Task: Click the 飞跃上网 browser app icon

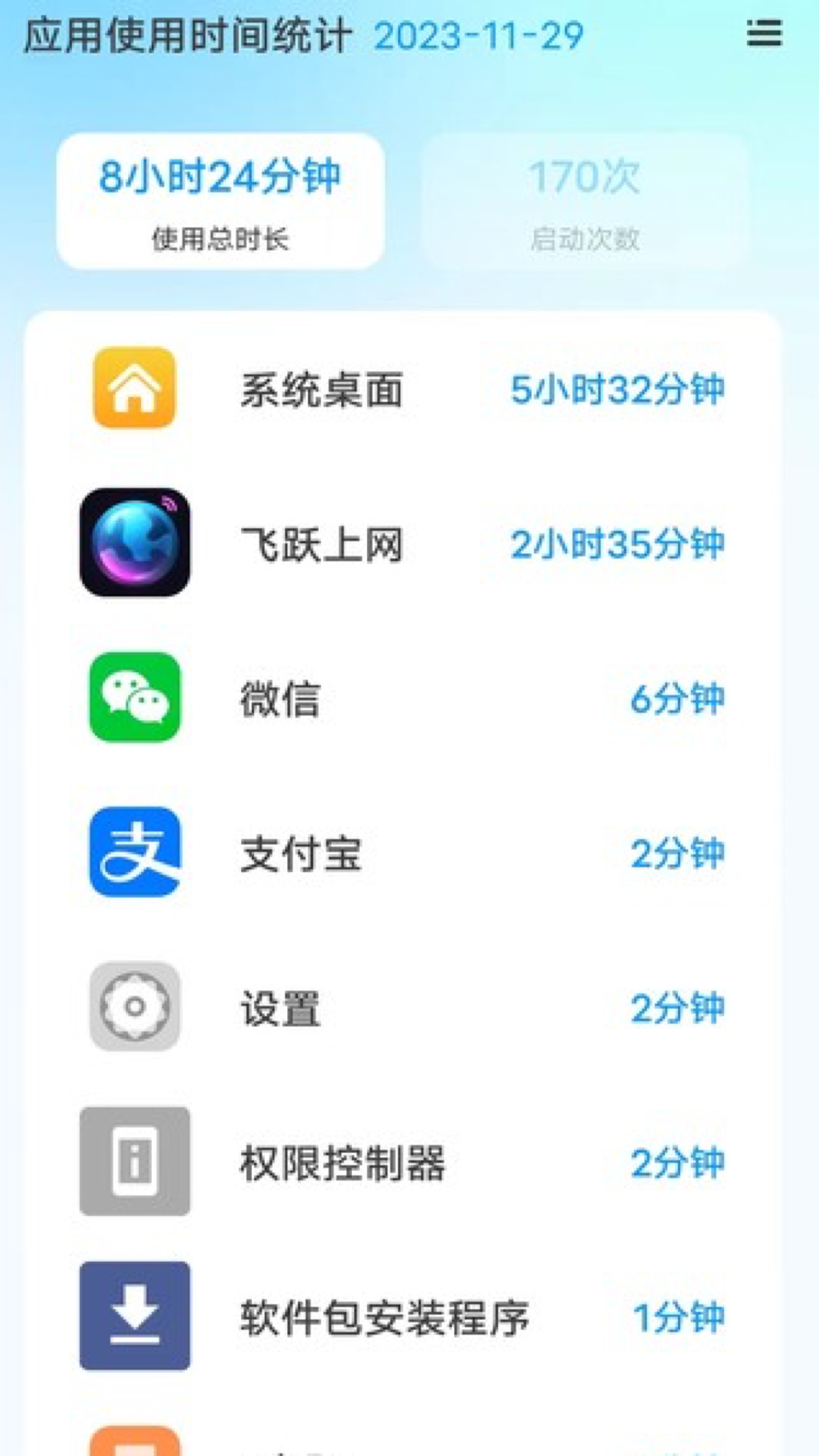Action: pyautogui.click(x=134, y=544)
